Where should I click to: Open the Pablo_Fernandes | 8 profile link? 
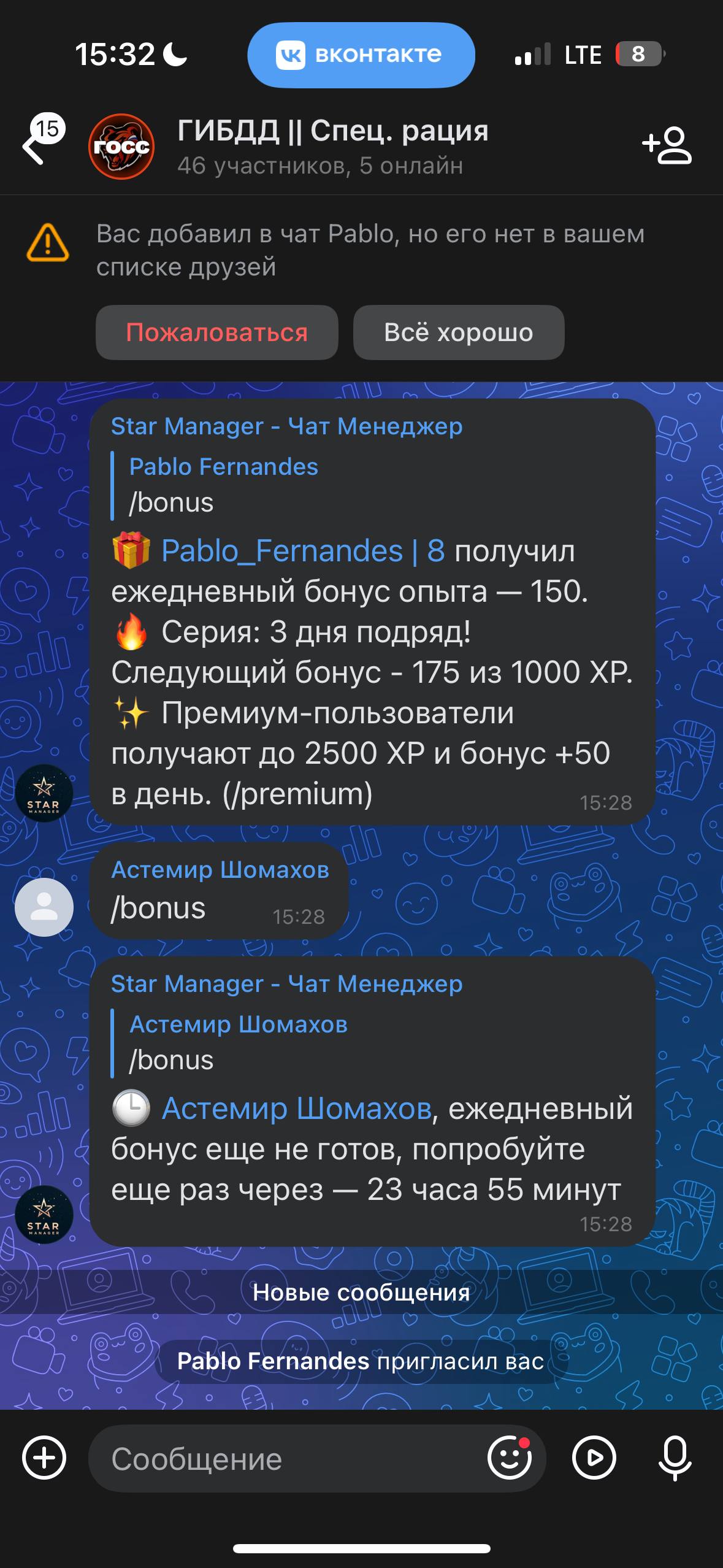pos(303,551)
